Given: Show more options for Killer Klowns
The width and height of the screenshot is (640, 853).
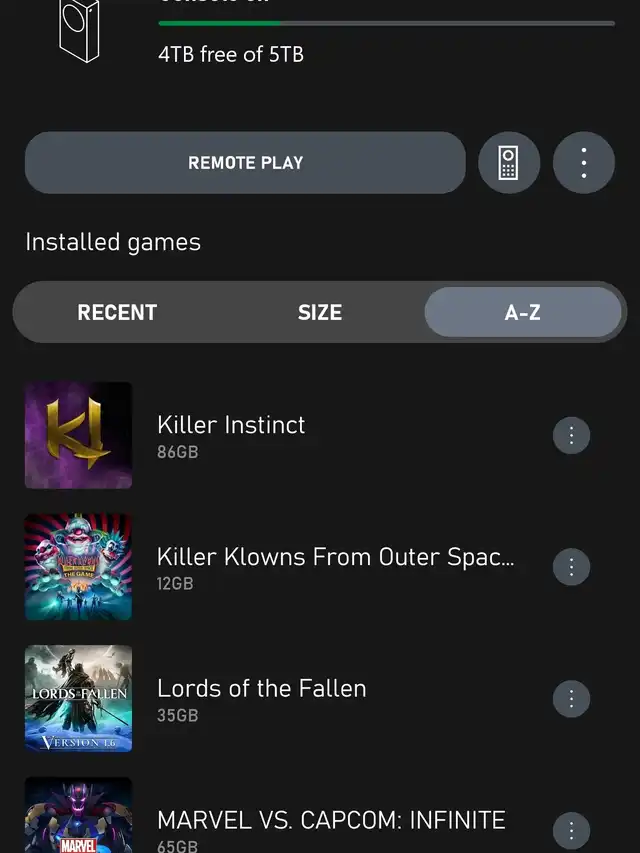Looking at the screenshot, I should (571, 567).
